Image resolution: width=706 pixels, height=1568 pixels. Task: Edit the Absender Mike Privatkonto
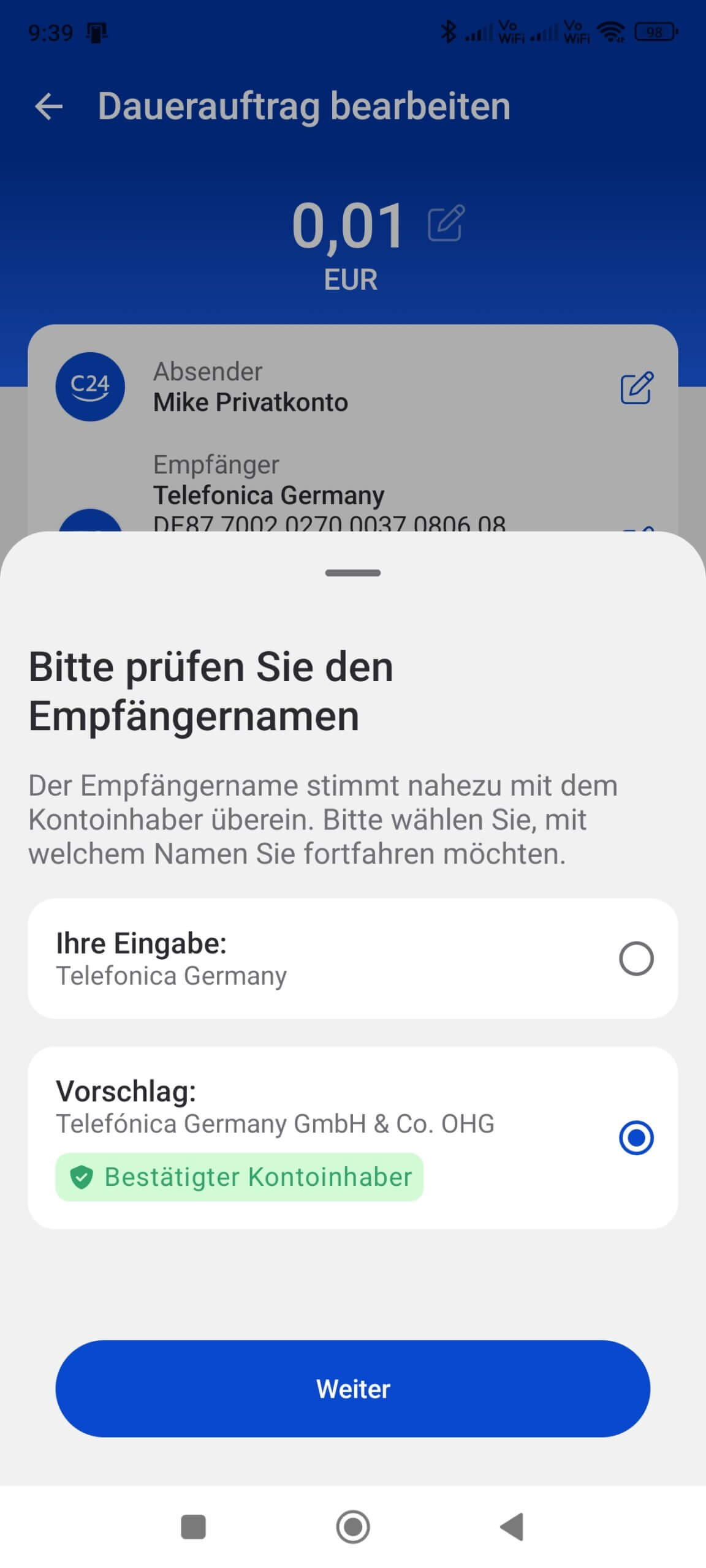pyautogui.click(x=637, y=388)
